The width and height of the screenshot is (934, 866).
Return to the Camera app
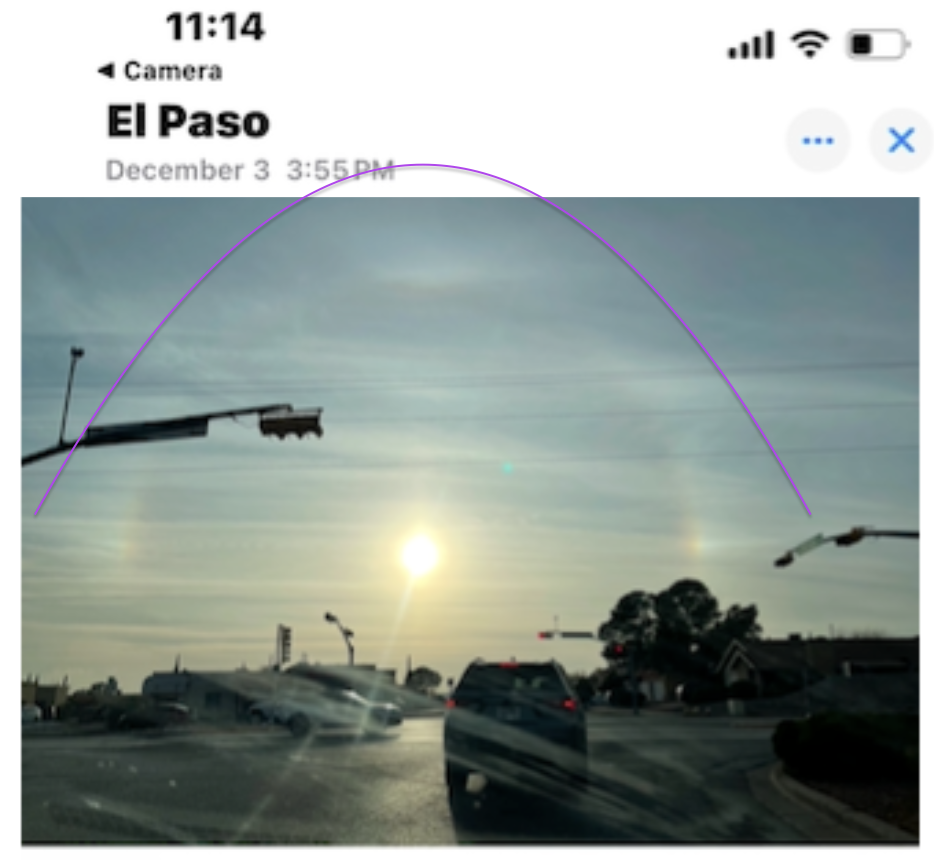pyautogui.click(x=160, y=71)
